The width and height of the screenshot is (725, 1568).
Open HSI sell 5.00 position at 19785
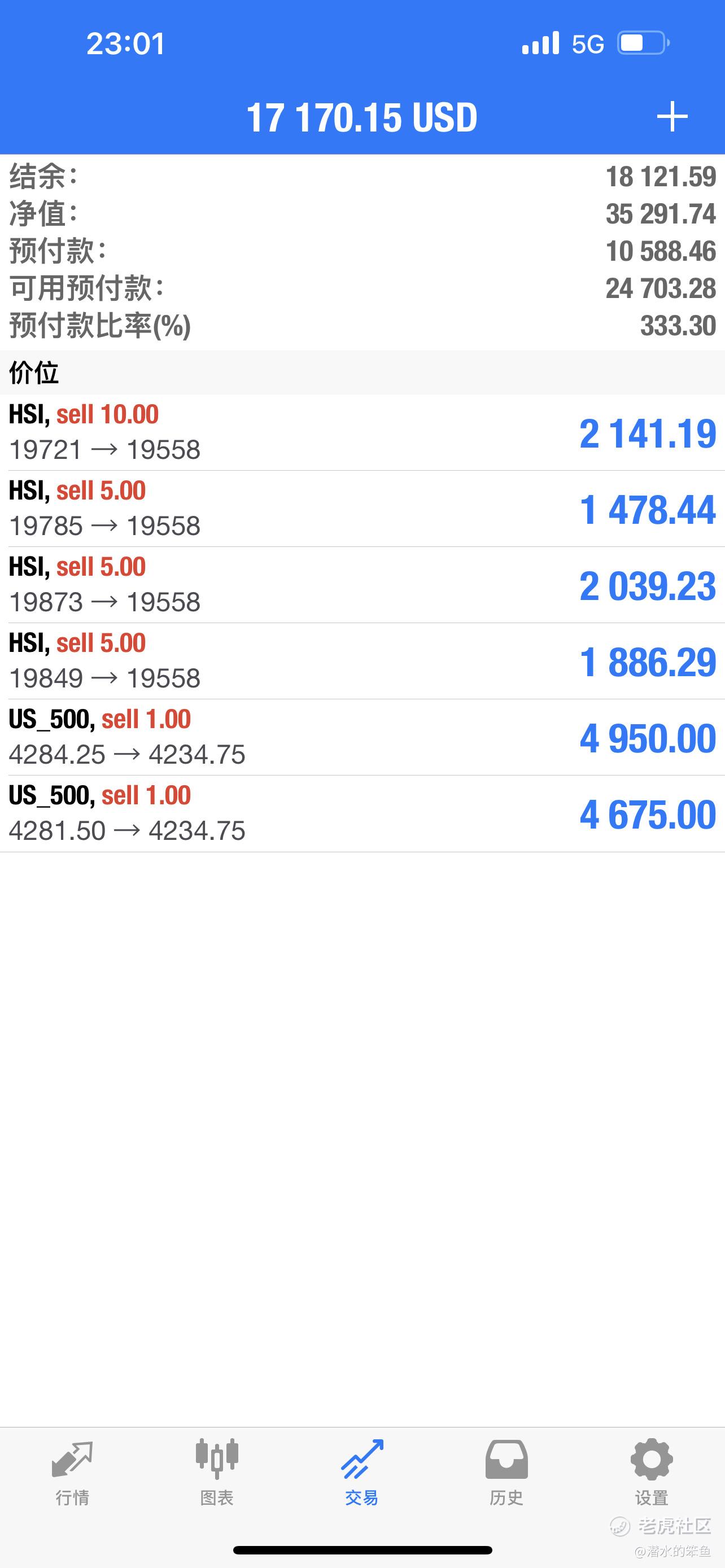click(x=362, y=509)
